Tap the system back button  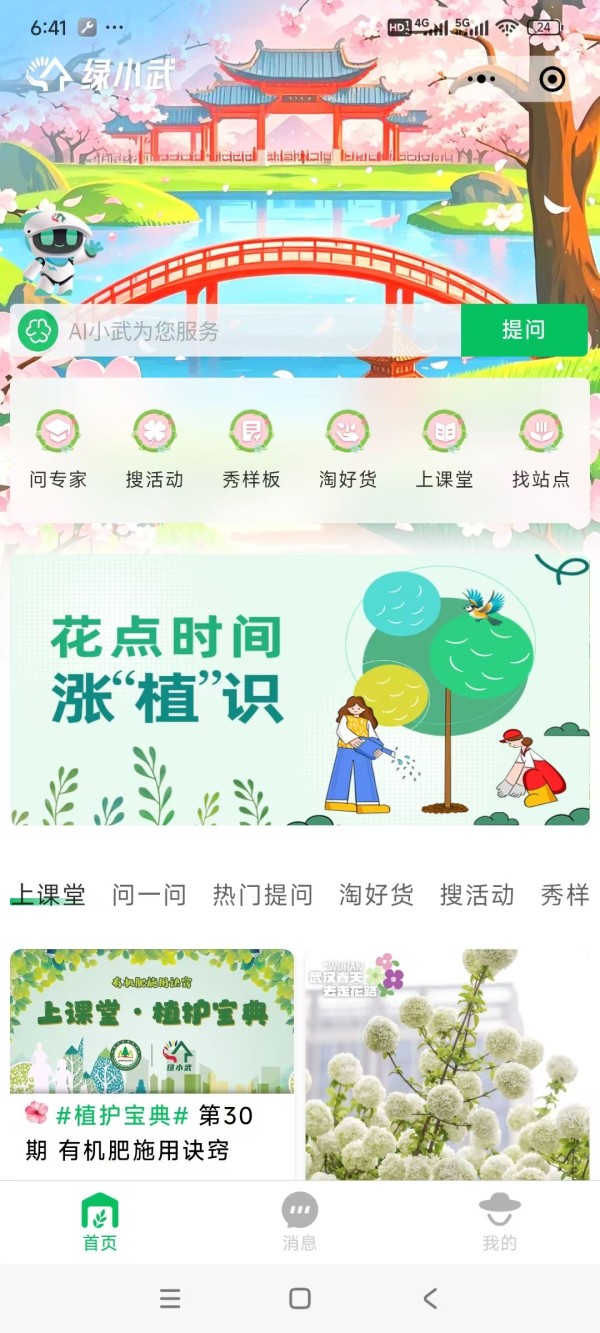(430, 1298)
